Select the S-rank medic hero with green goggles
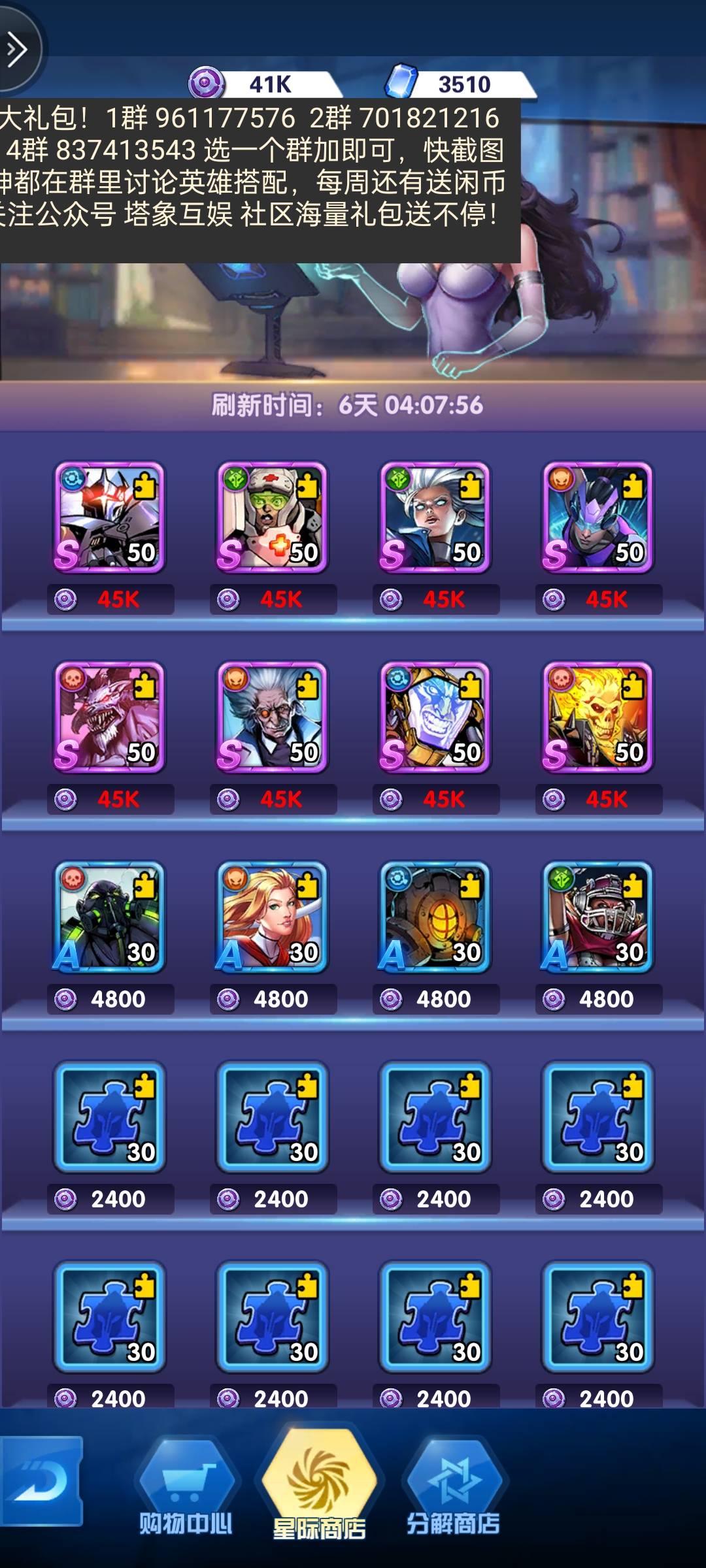 pos(272,517)
